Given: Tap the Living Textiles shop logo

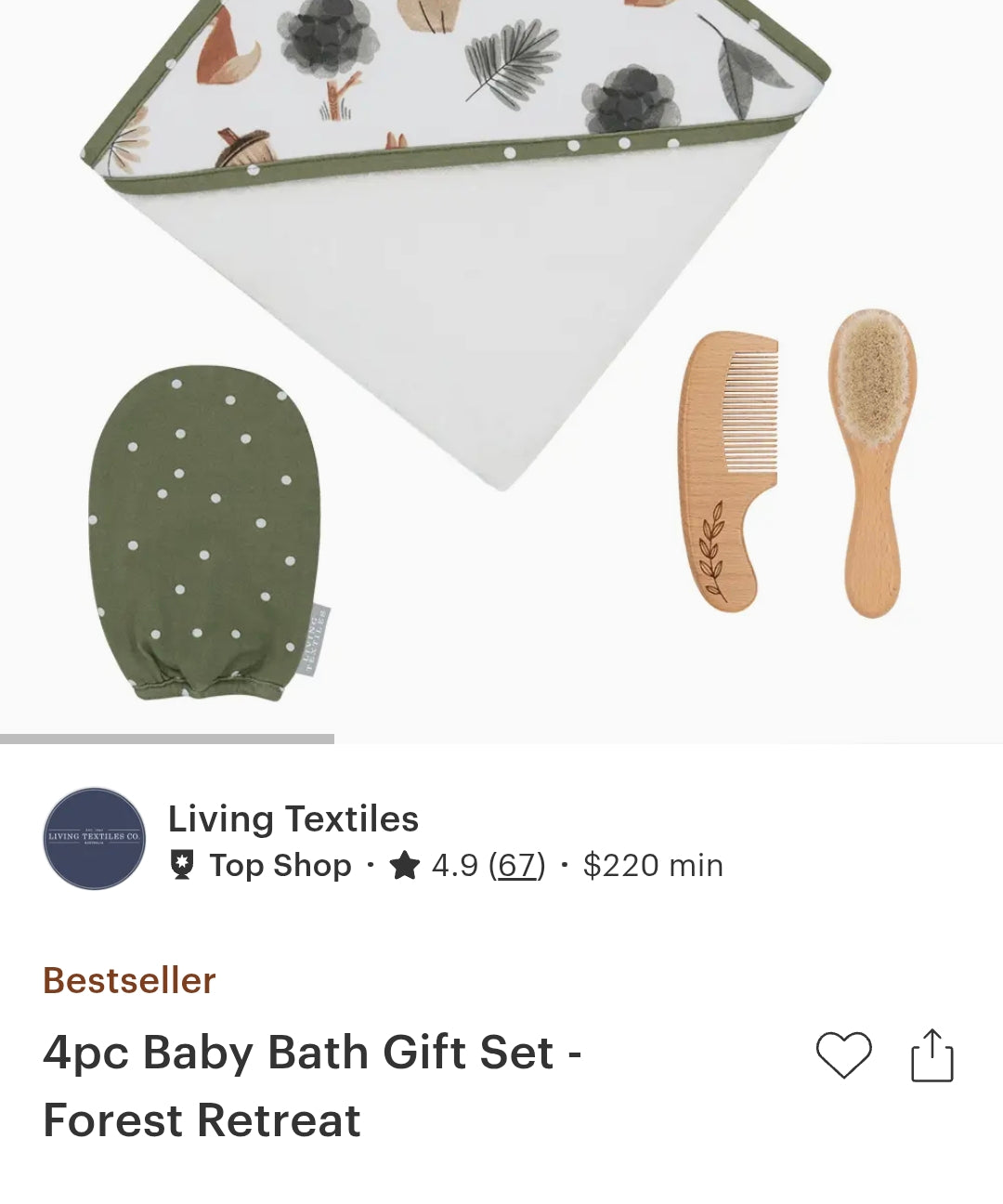Looking at the screenshot, I should 95,838.
